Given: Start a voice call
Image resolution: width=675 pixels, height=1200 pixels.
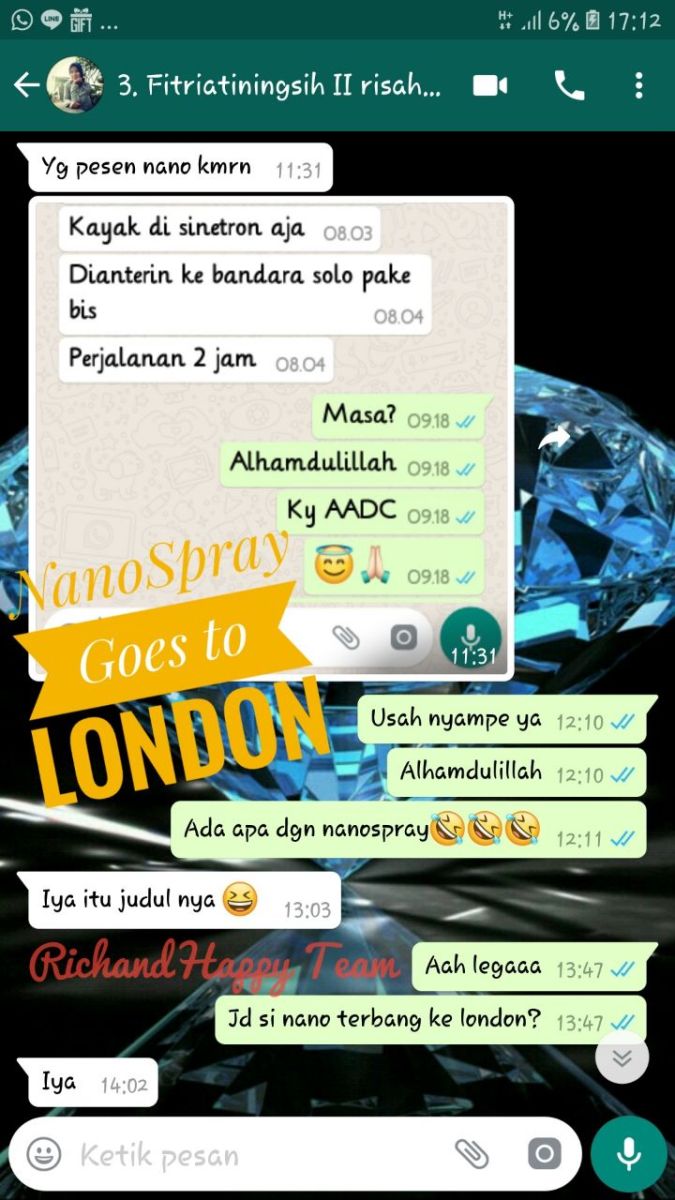Looking at the screenshot, I should point(569,86).
